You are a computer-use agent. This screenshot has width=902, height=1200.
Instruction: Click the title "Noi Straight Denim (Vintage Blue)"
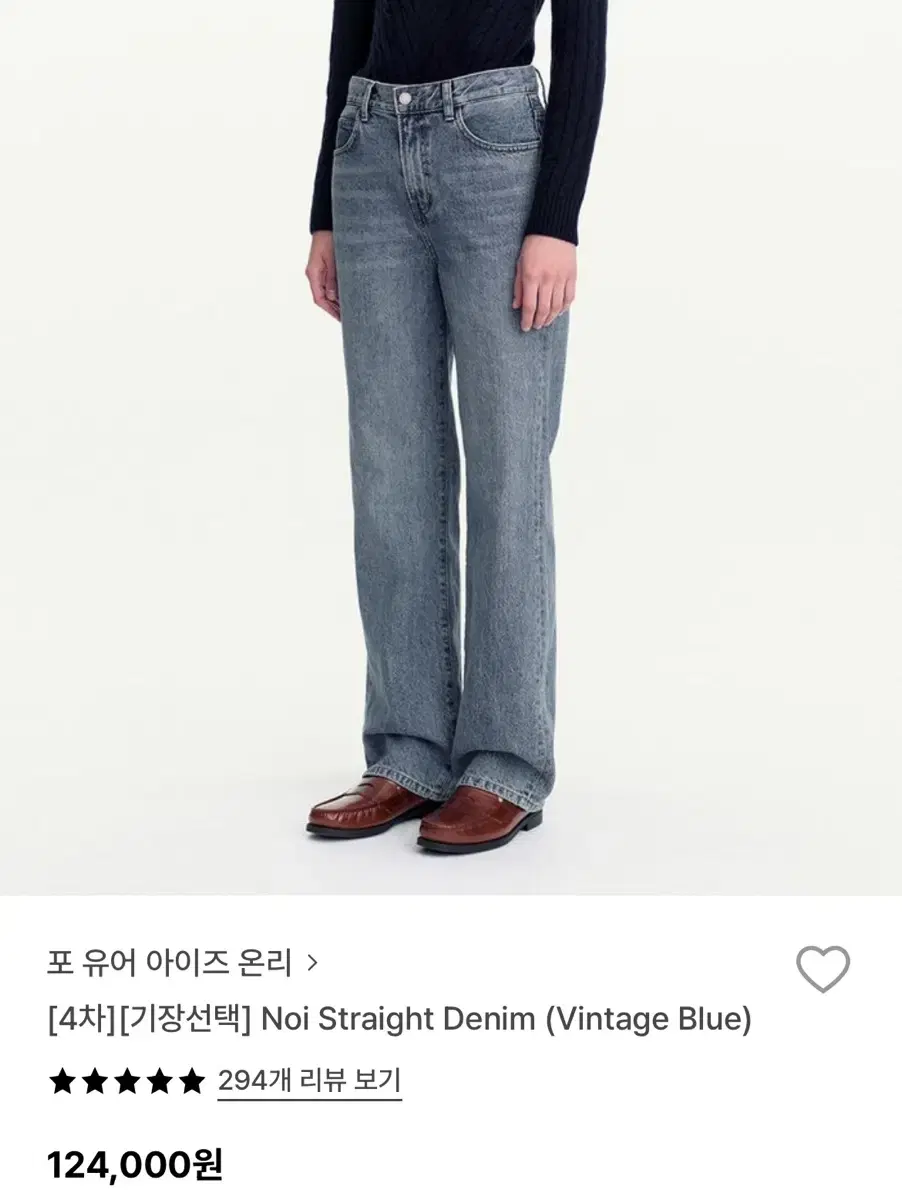400,1022
